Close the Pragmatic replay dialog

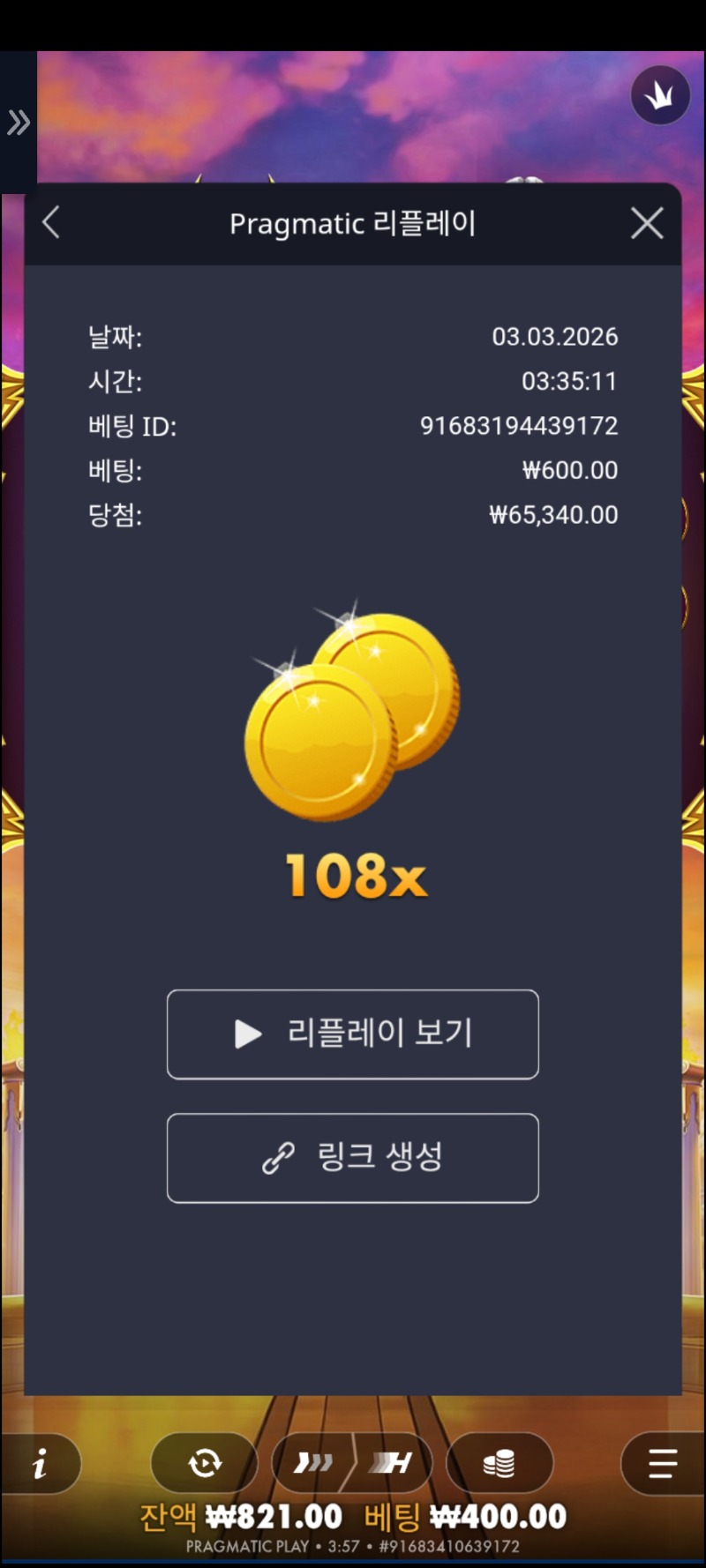(647, 223)
